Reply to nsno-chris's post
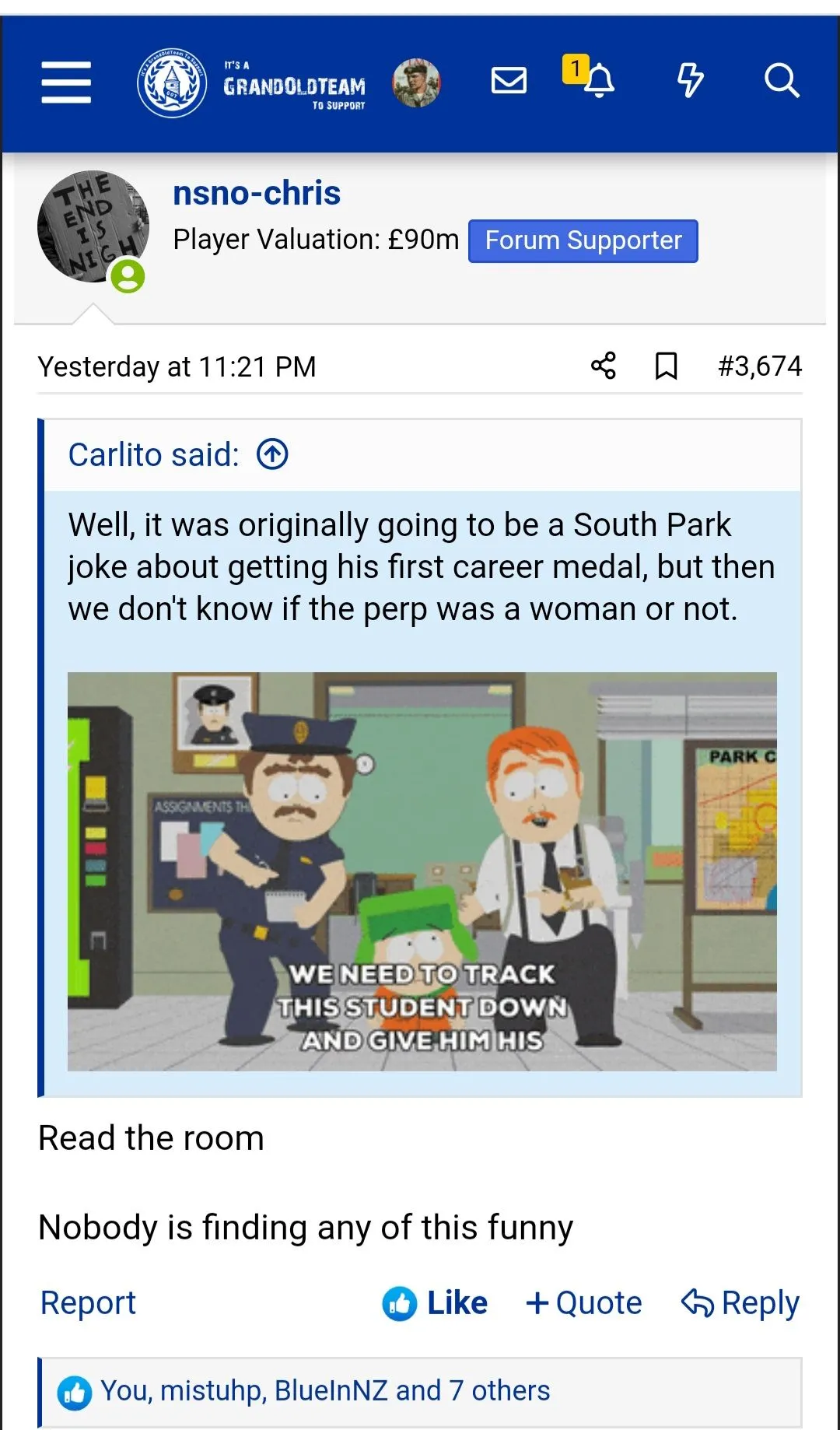Screen dimensions: 840x1430 (740, 1302)
